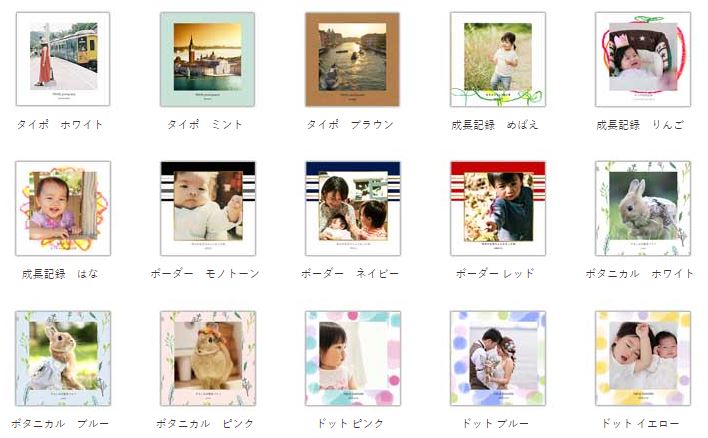
Task: Select the 成長記録 めばえ template
Action: coord(497,60)
